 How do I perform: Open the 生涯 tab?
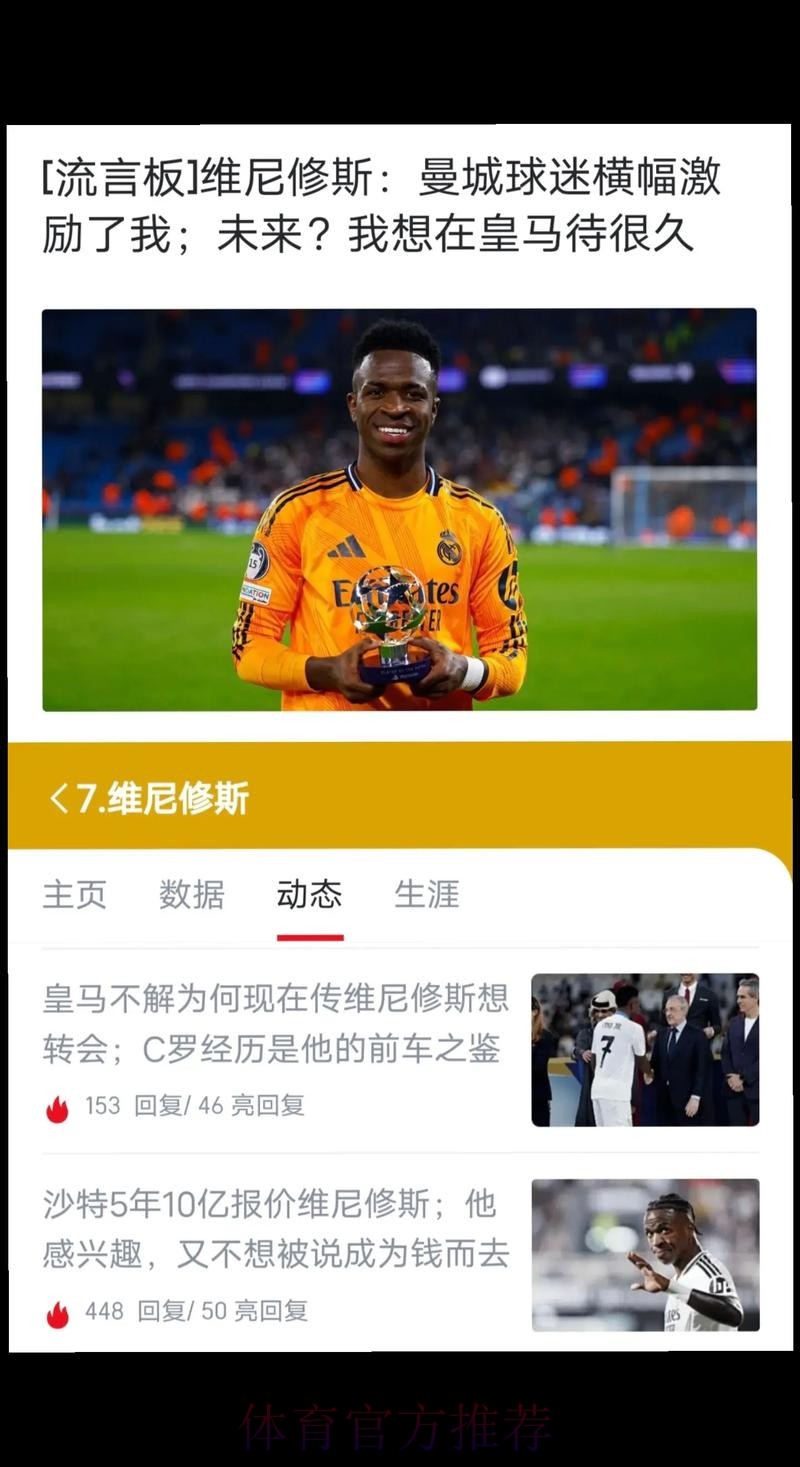tap(428, 895)
